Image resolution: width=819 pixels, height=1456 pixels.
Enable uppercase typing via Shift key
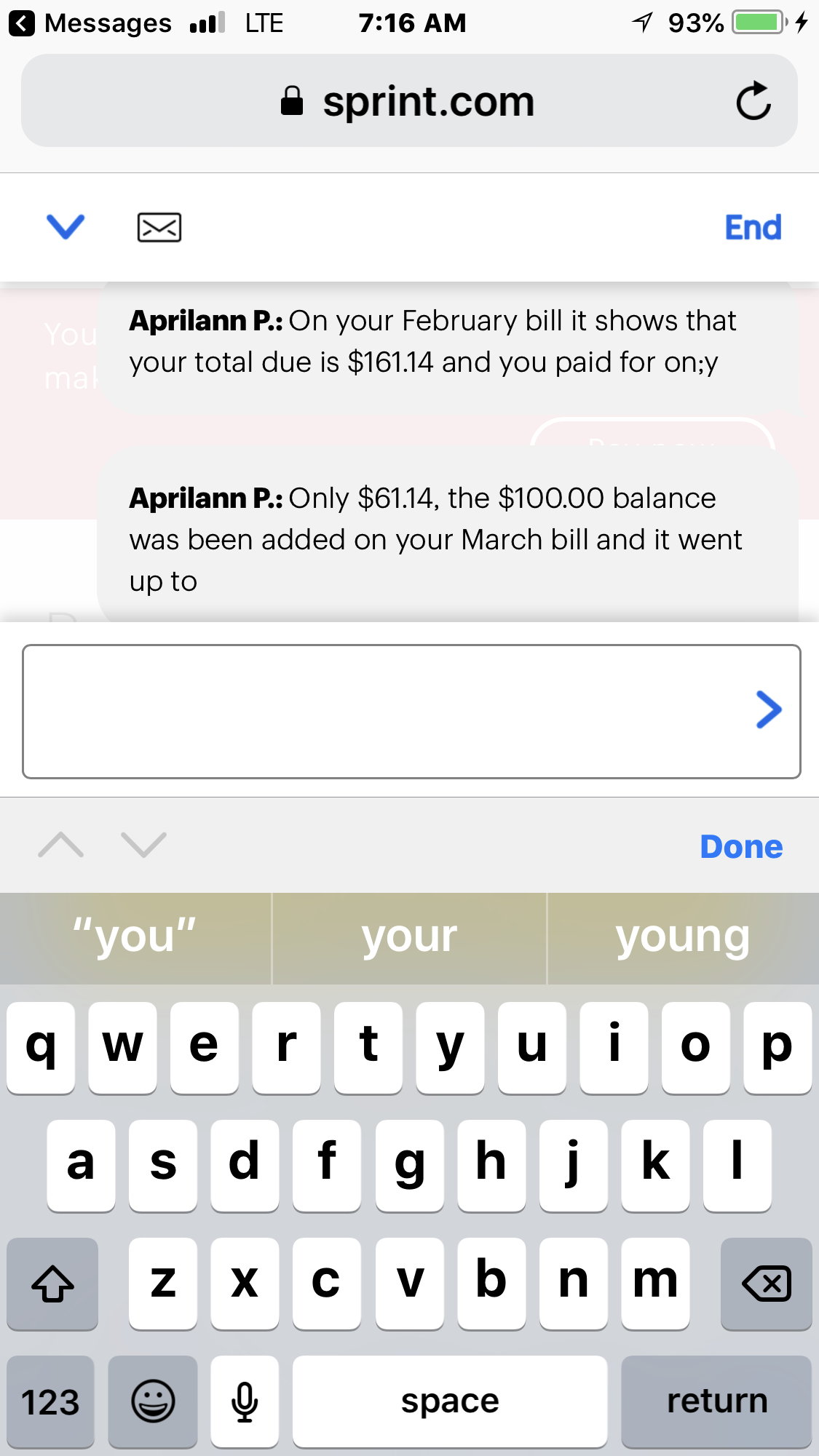(52, 1284)
